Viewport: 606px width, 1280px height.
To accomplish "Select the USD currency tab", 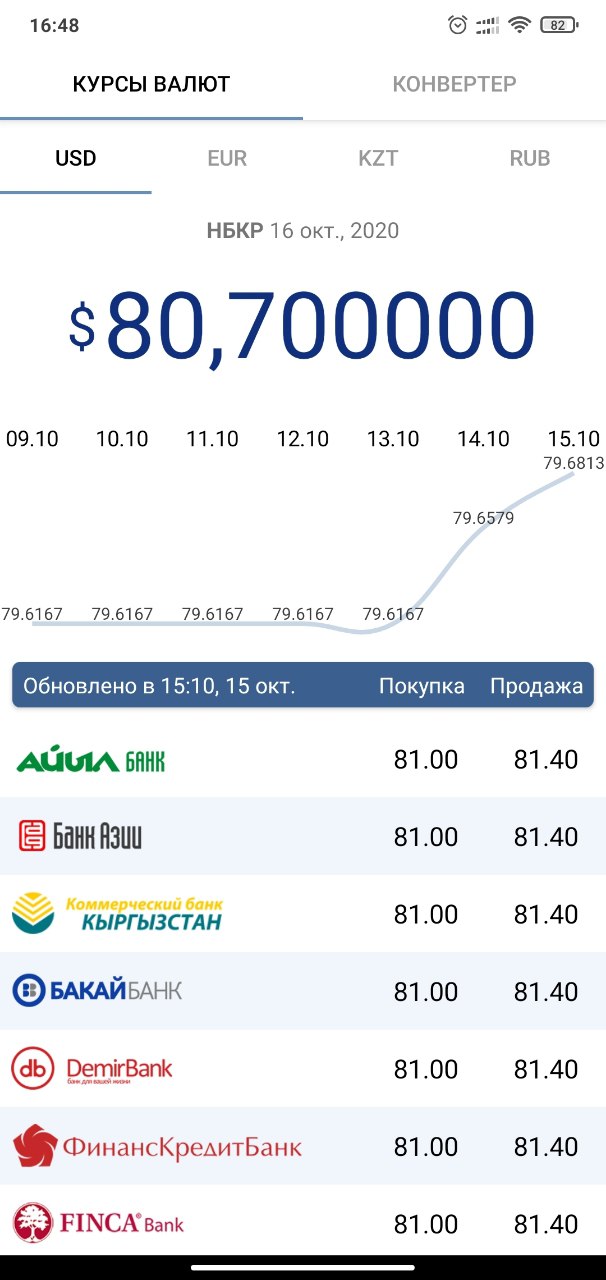I will (76, 158).
